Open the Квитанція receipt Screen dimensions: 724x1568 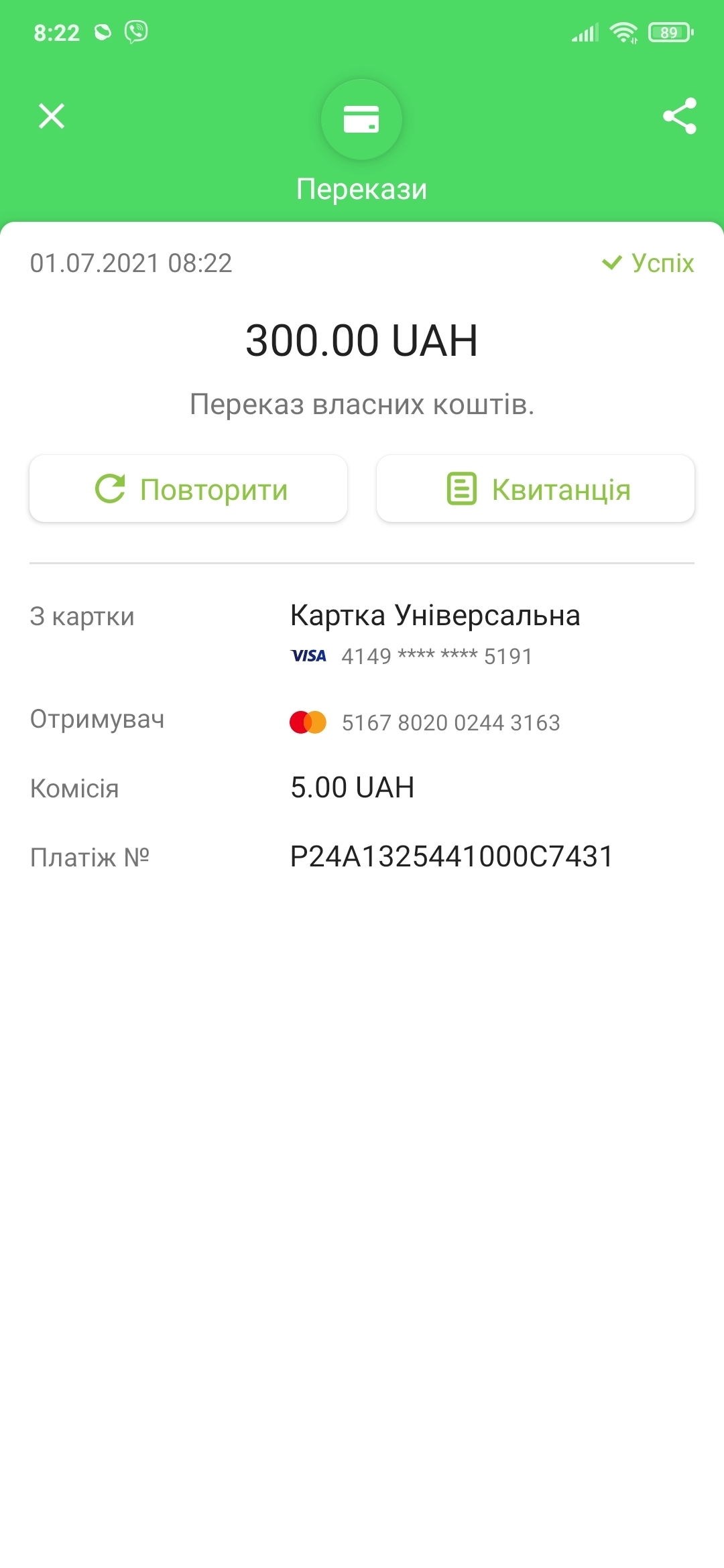pyautogui.click(x=535, y=488)
